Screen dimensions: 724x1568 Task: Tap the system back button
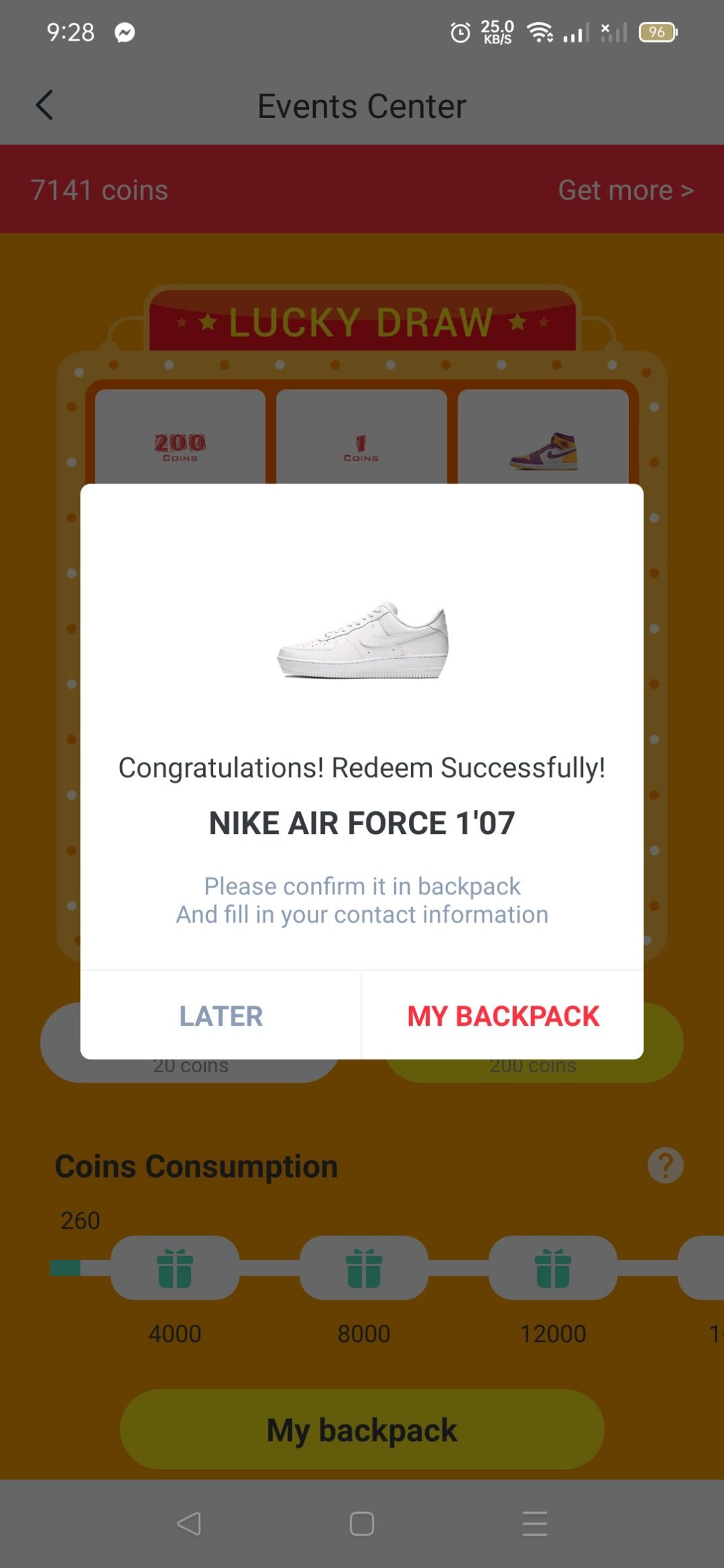pyautogui.click(x=189, y=1523)
